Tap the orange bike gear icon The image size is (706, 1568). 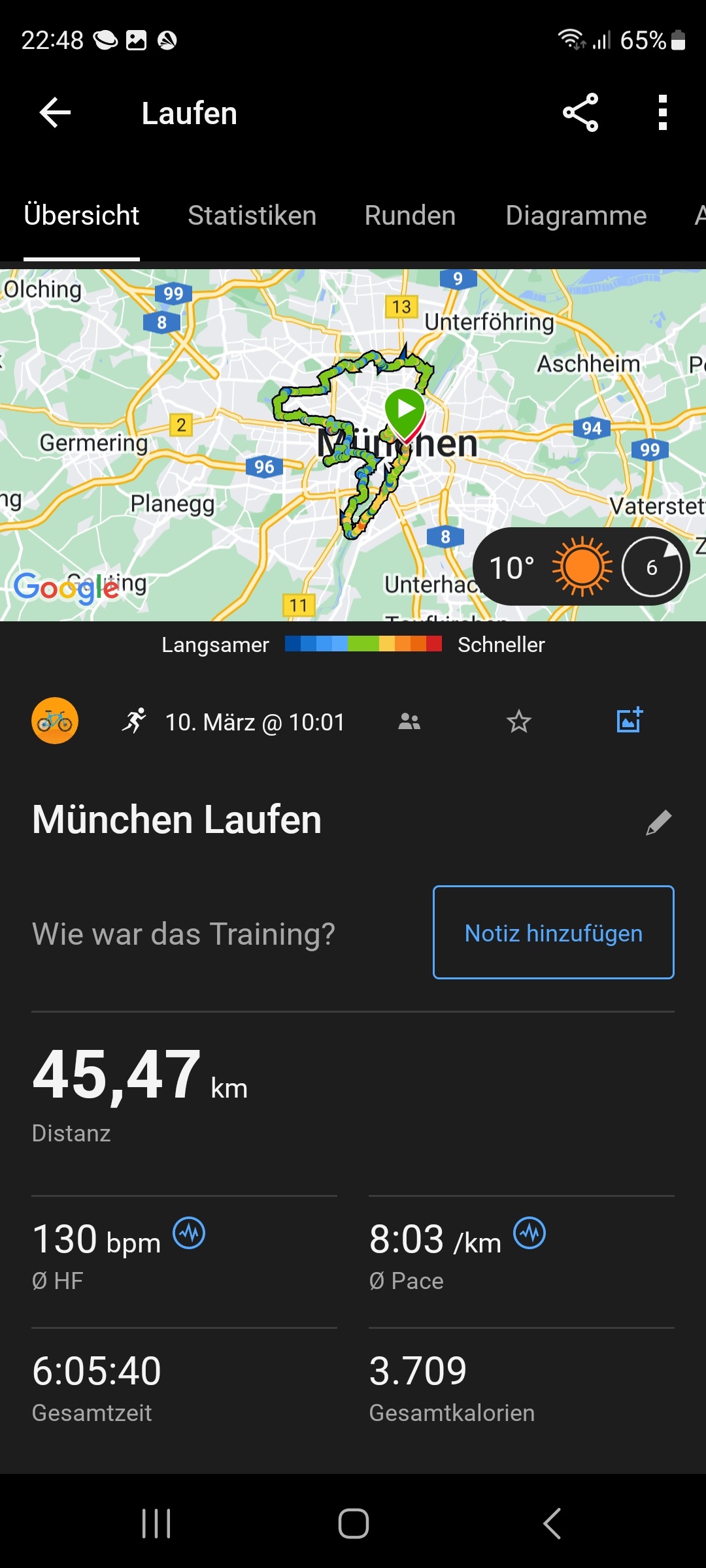point(55,721)
